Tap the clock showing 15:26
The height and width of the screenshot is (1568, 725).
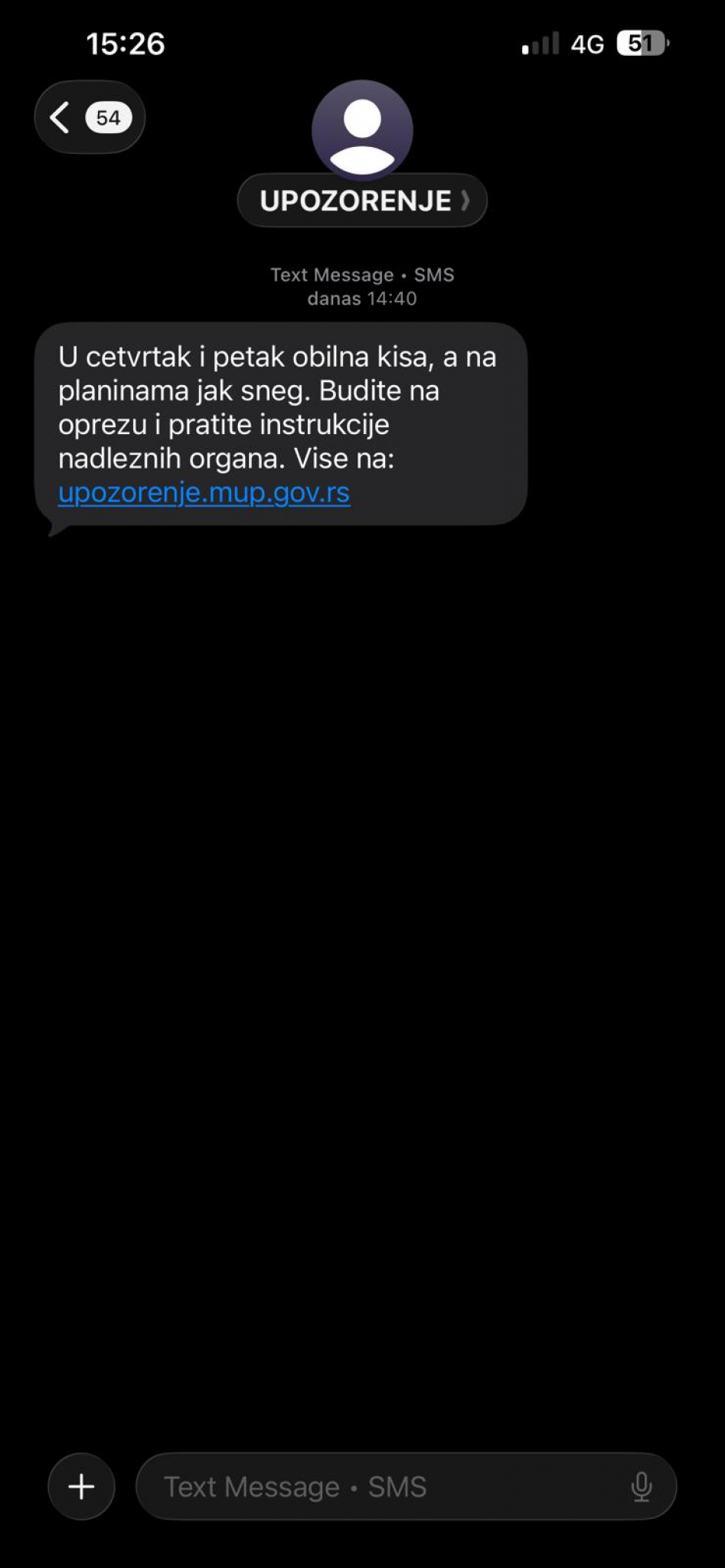pos(125,44)
